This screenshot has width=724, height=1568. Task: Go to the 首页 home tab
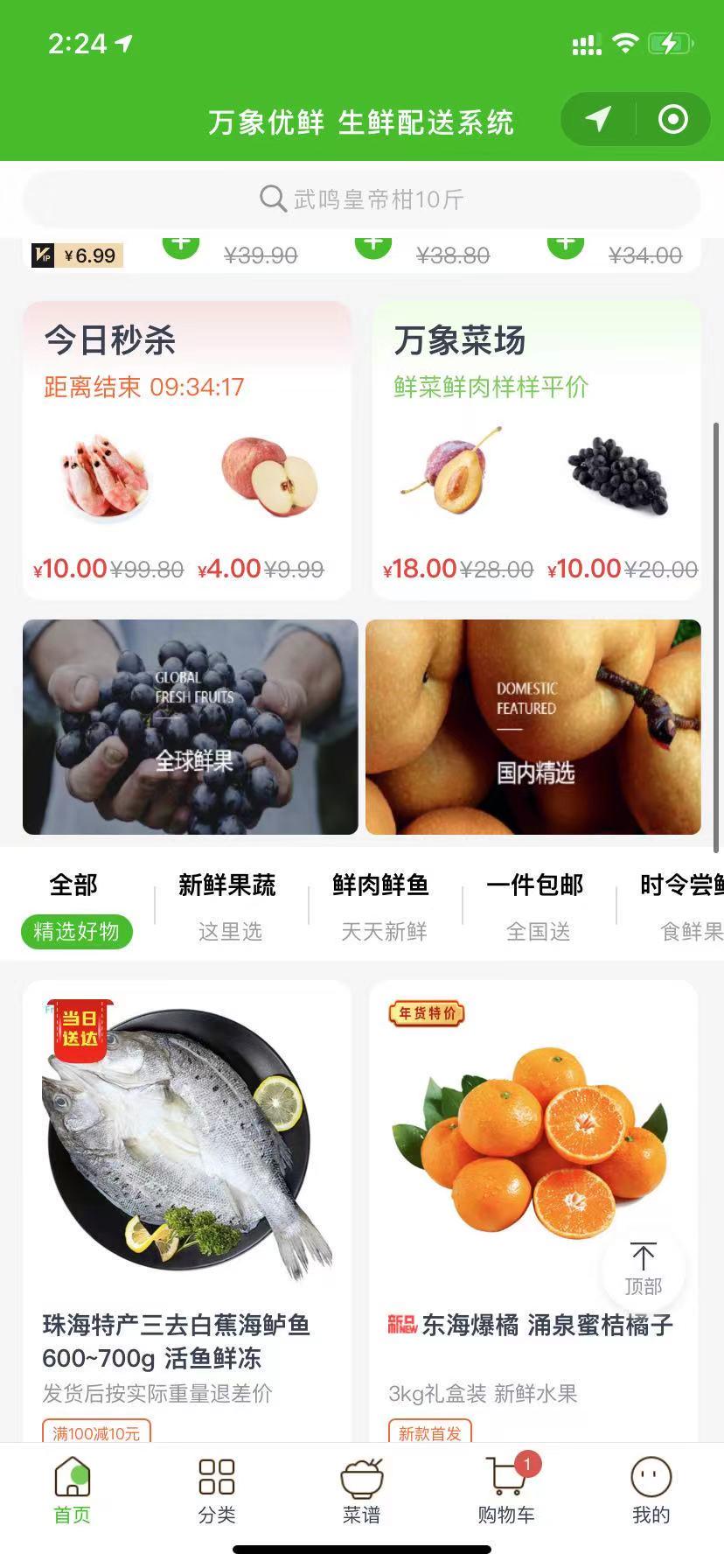[72, 1492]
